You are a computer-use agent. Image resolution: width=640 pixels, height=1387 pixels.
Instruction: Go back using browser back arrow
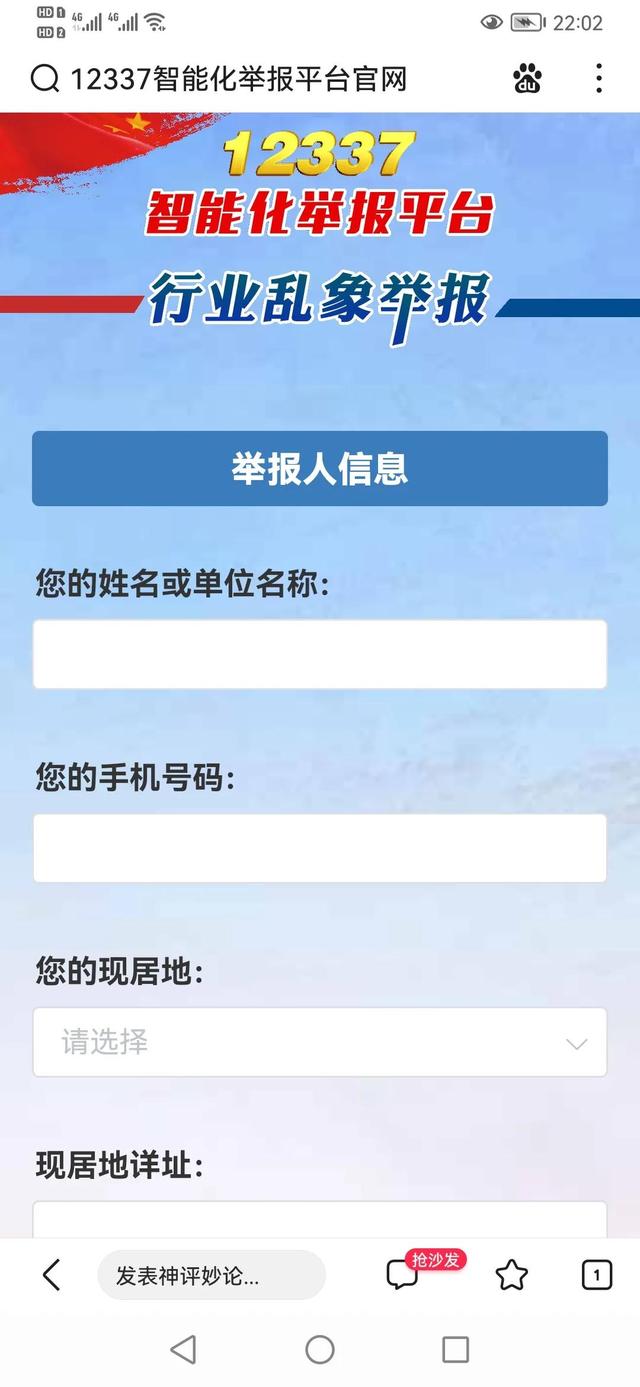[x=52, y=1275]
